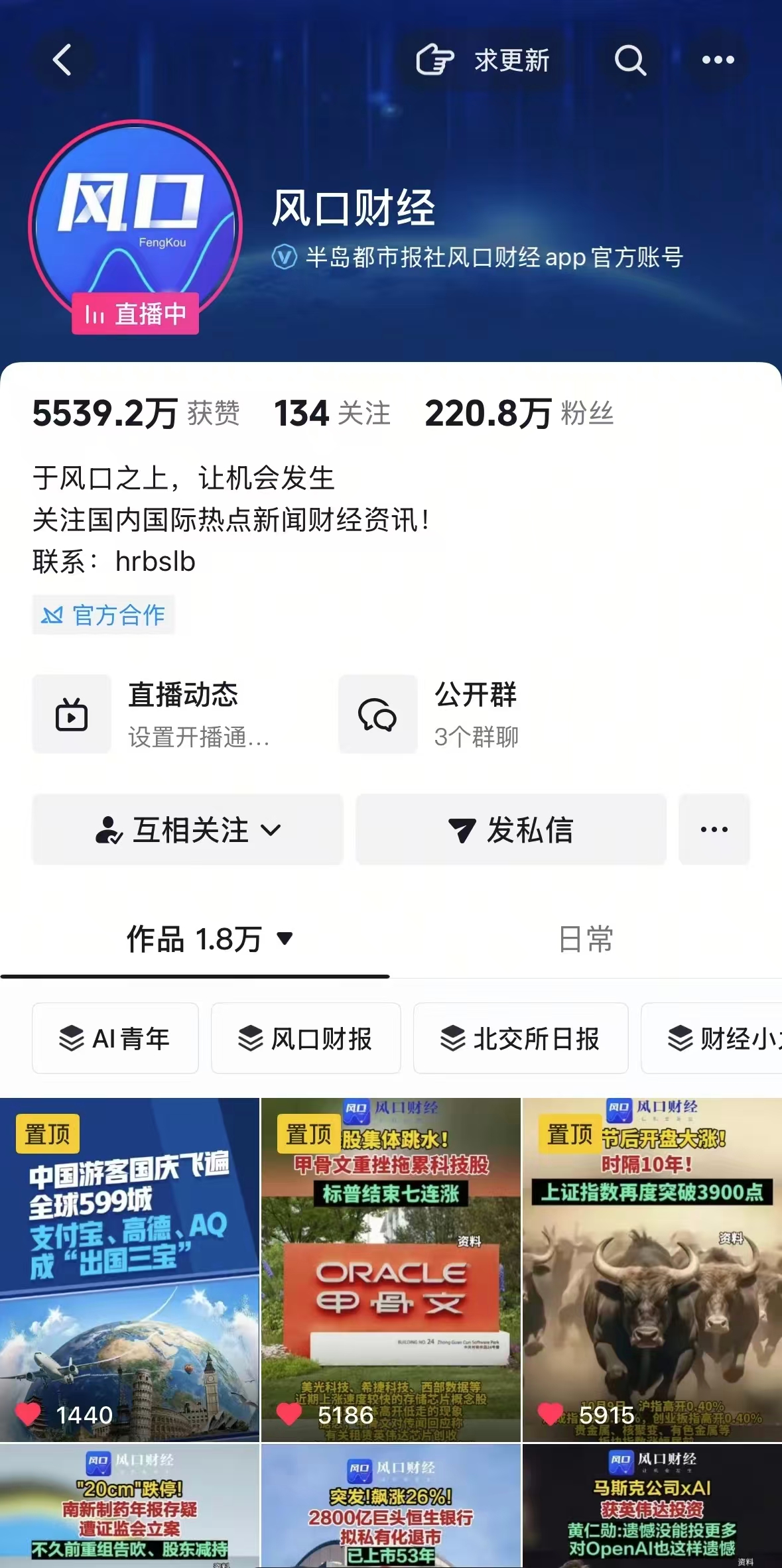Open more options beside 发私信
The image size is (782, 1568).
coord(714,829)
